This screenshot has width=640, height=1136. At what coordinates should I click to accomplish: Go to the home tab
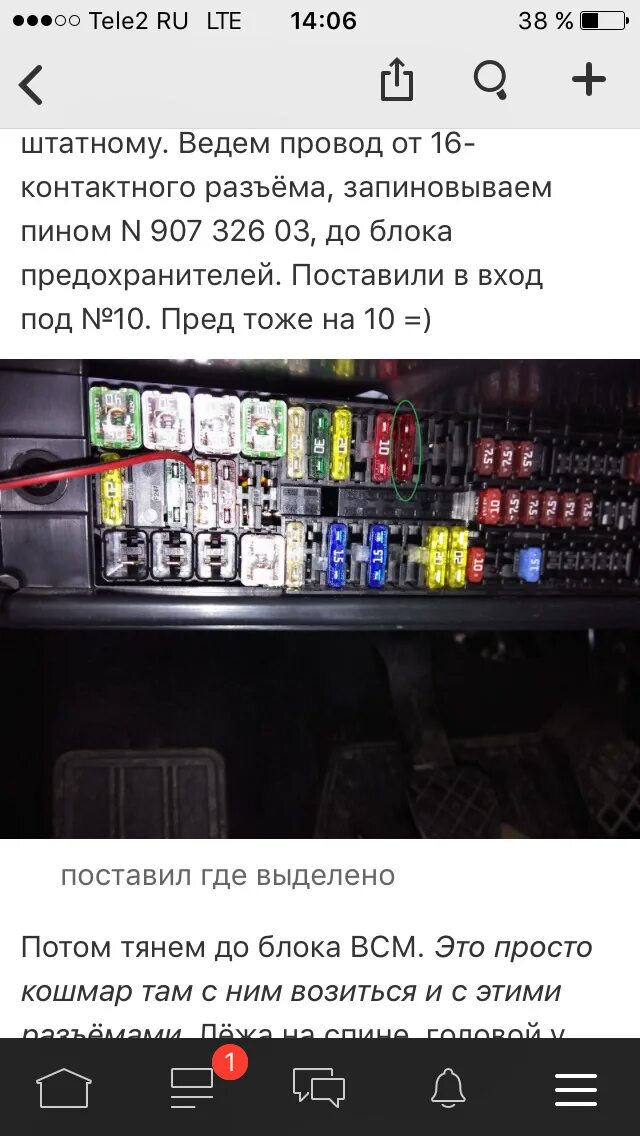coord(64,1088)
